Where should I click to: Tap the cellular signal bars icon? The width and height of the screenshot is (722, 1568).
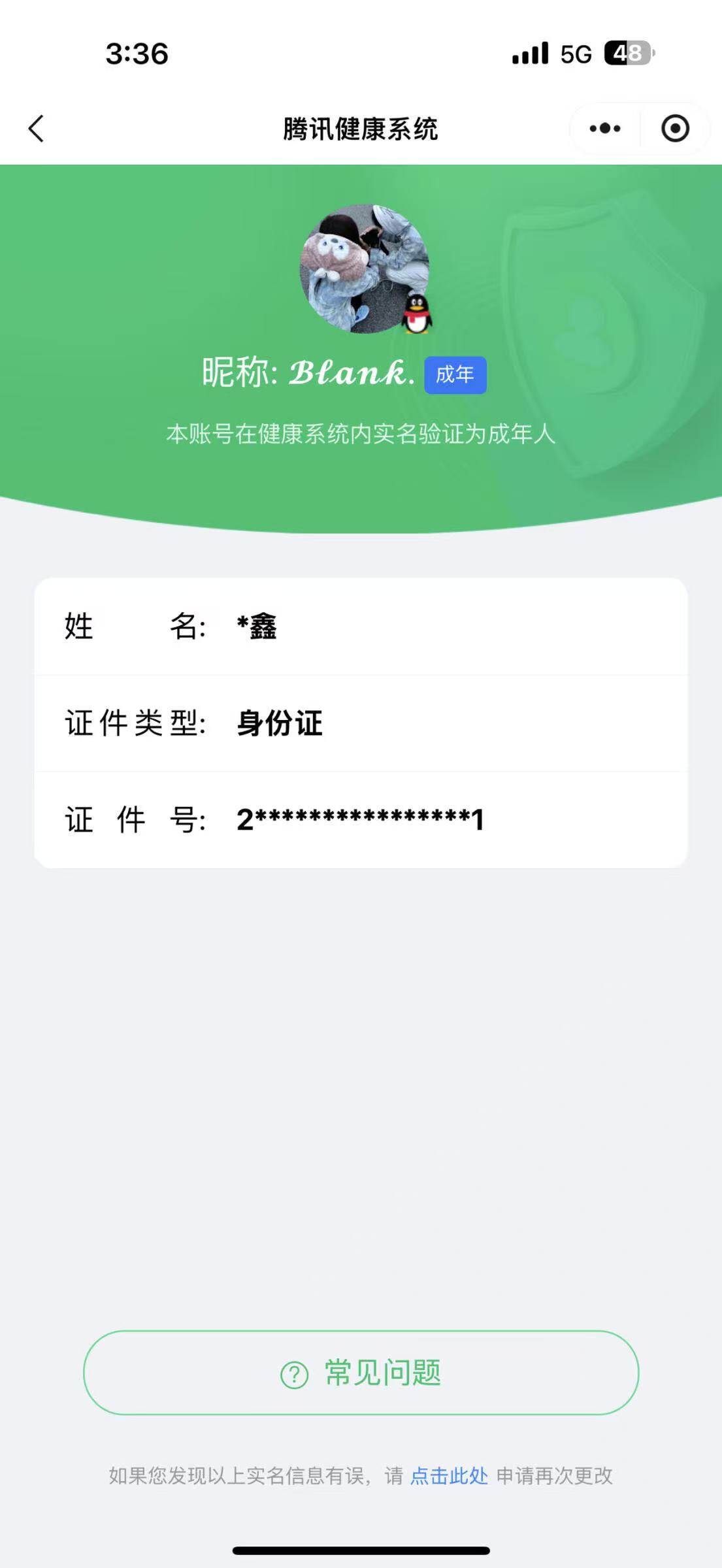pos(529,52)
